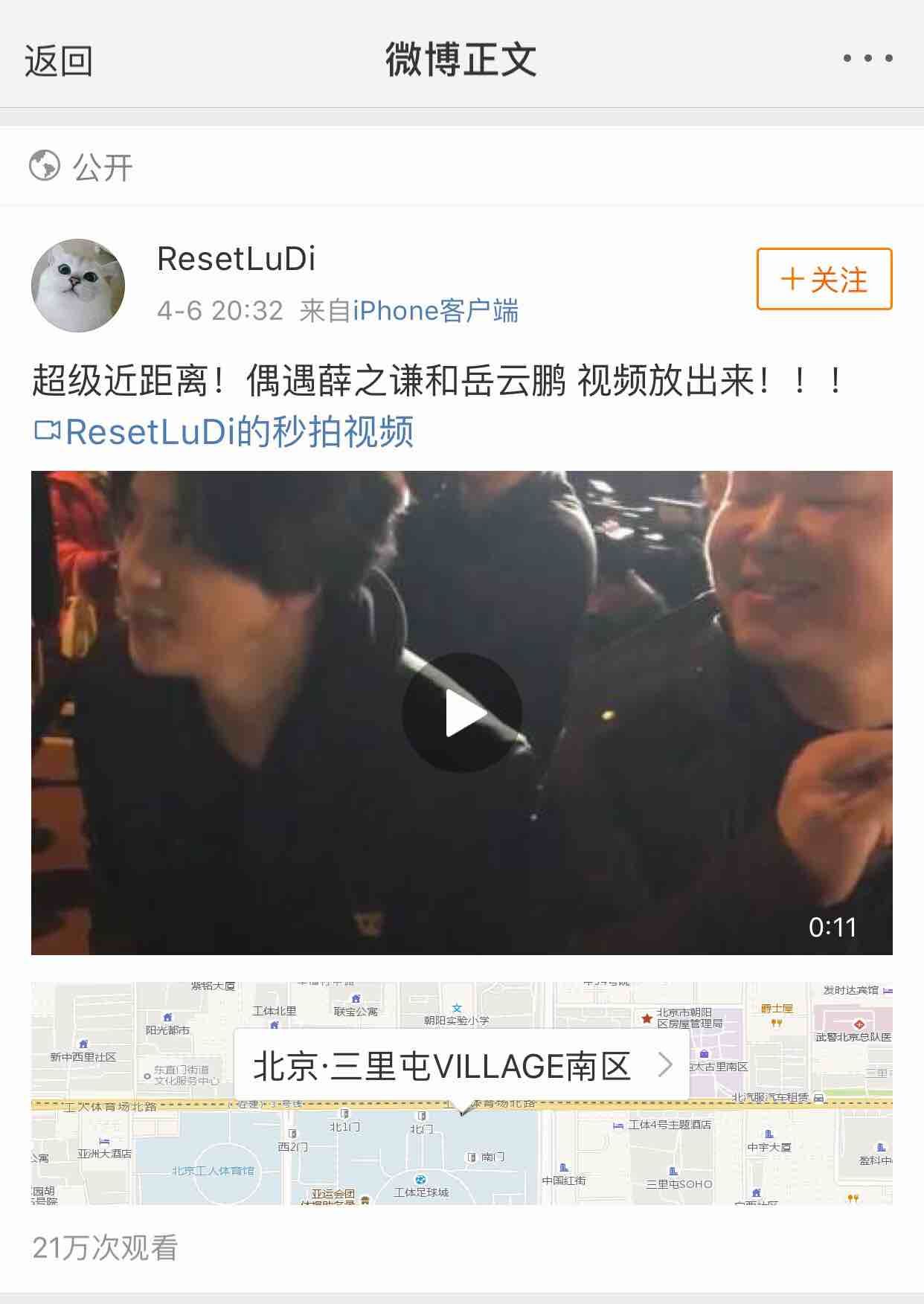924x1304 pixels.
Task: Open the iPhone客户端 source link
Action: pyautogui.click(x=435, y=311)
